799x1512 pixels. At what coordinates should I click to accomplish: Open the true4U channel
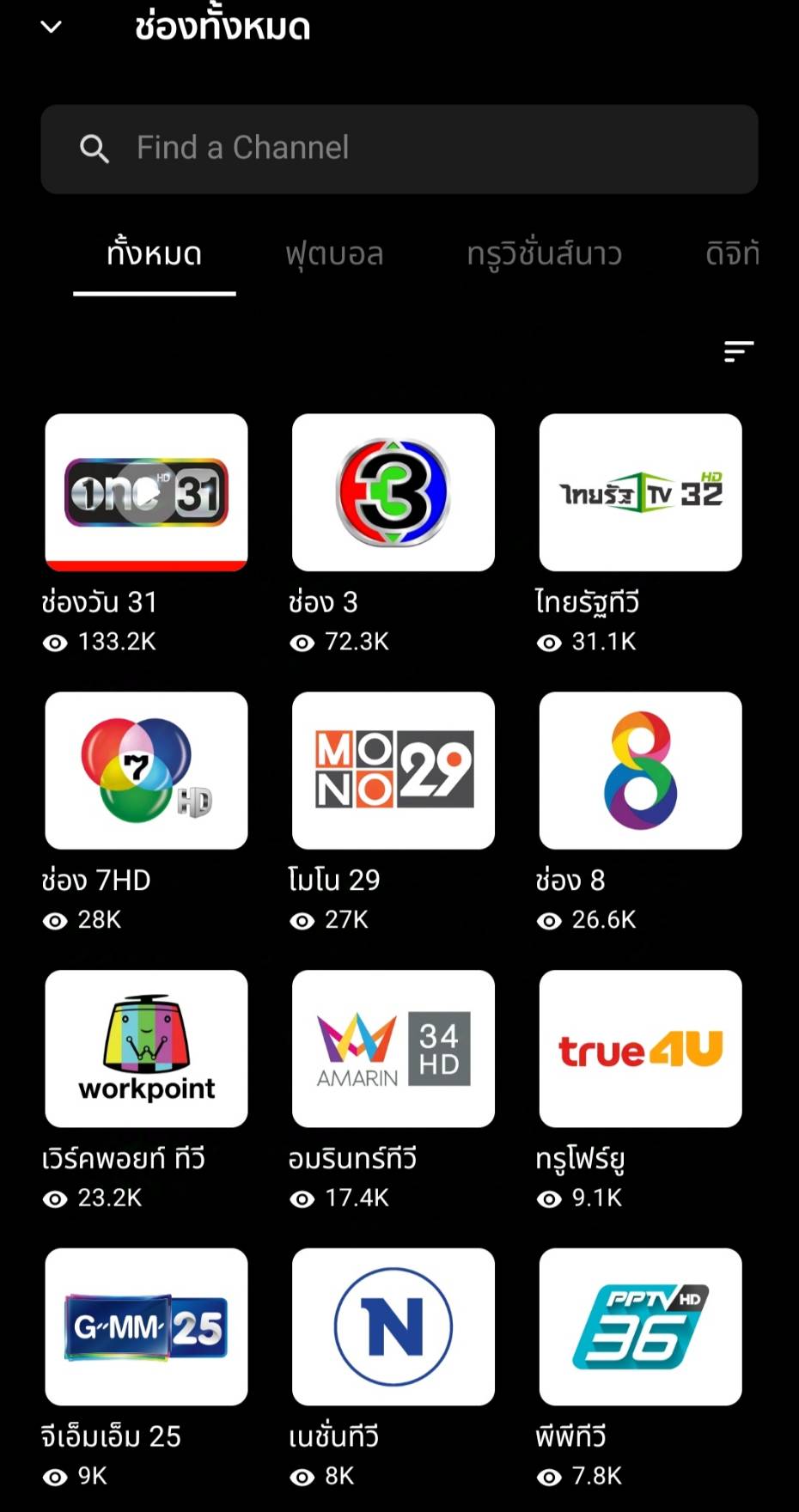[x=640, y=1049]
